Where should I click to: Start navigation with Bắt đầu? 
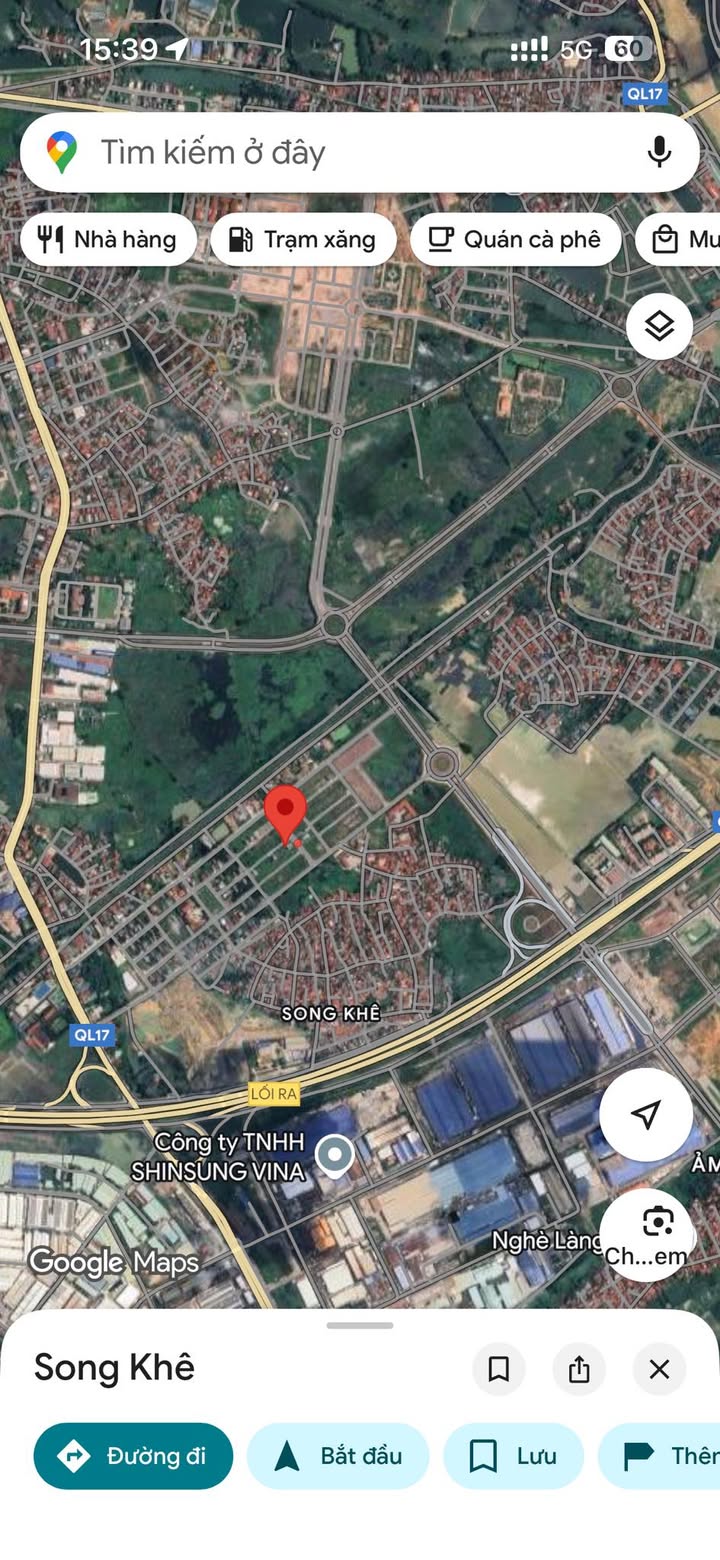click(338, 1456)
